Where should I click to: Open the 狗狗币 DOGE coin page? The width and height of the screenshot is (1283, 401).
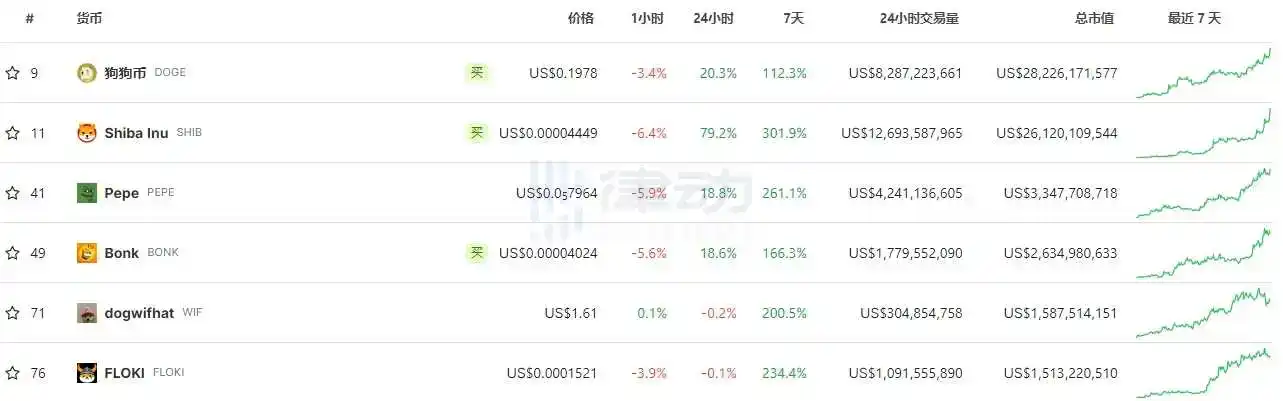click(x=125, y=73)
